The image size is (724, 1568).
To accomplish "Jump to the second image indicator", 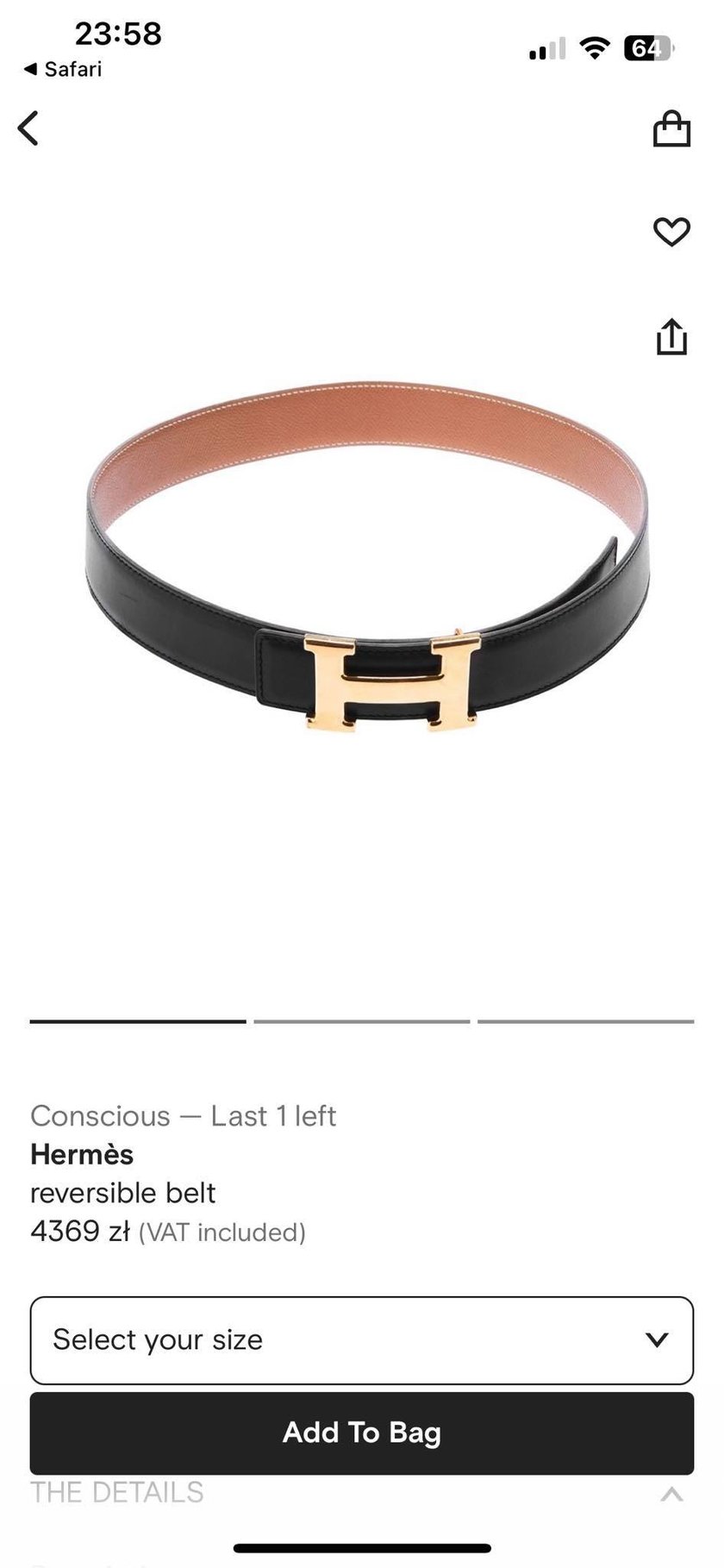I will [362, 1021].
